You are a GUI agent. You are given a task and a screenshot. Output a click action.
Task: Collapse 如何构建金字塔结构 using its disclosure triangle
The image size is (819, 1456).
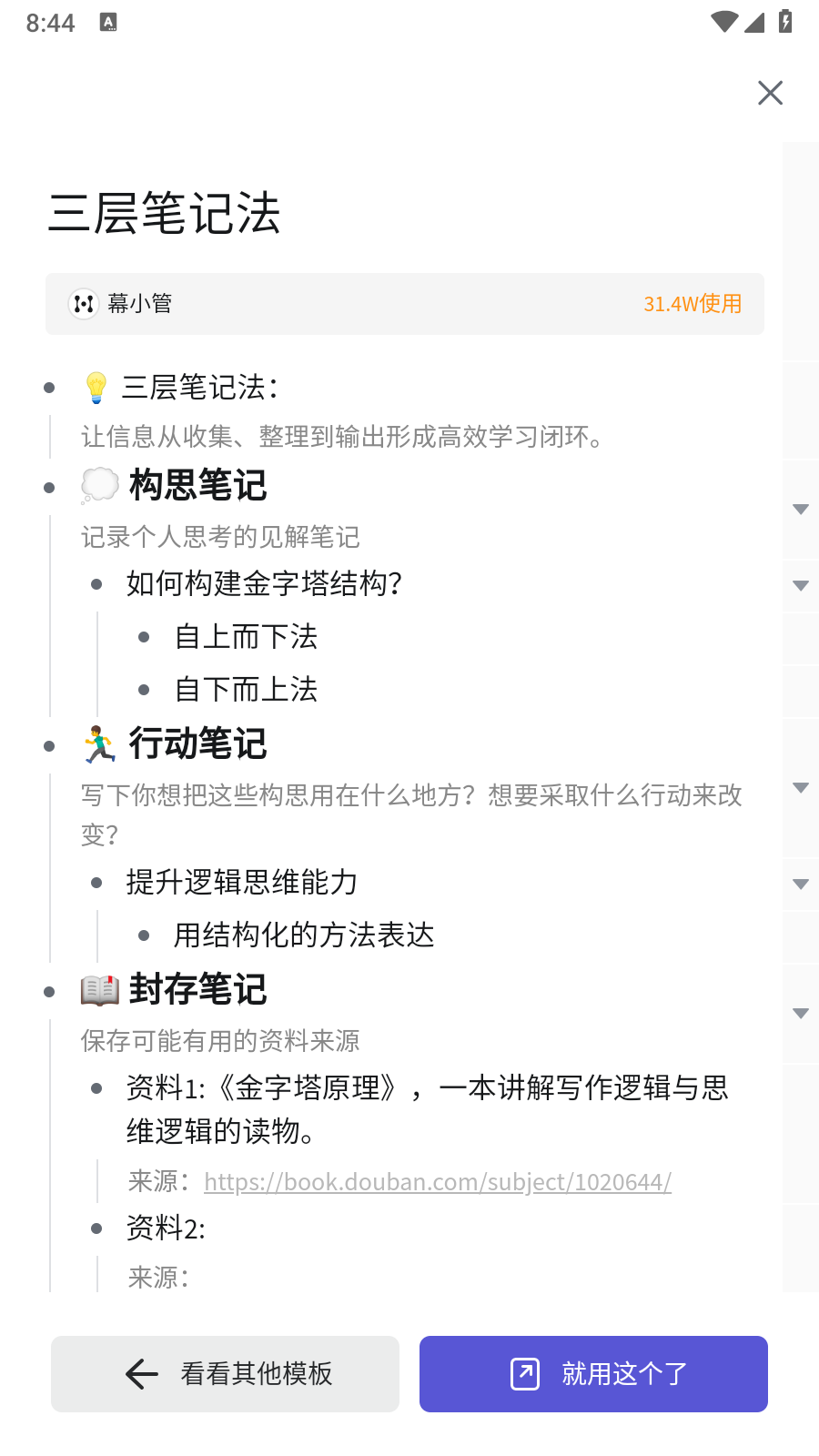pyautogui.click(x=800, y=586)
